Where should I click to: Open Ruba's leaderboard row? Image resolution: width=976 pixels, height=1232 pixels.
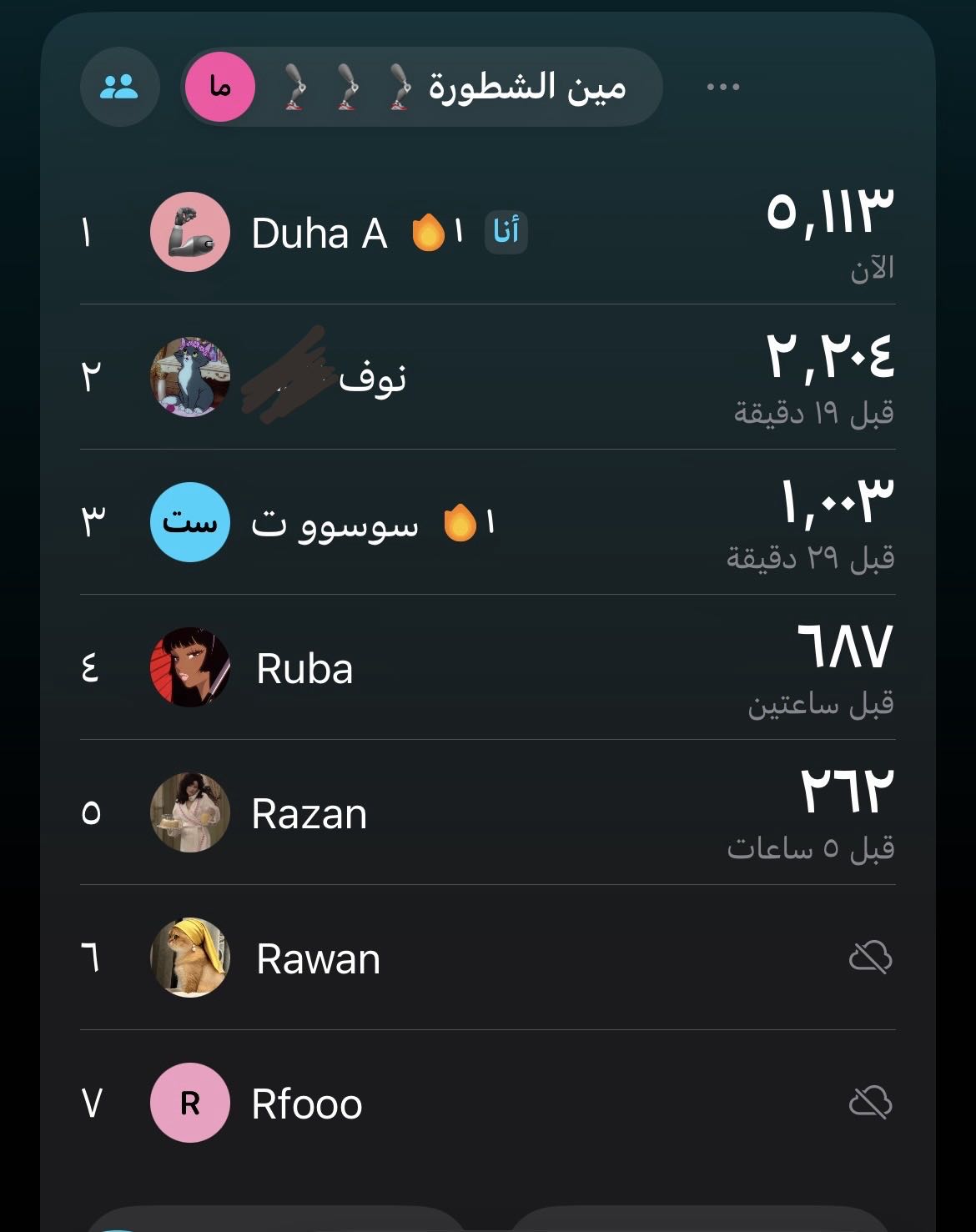pos(487,668)
